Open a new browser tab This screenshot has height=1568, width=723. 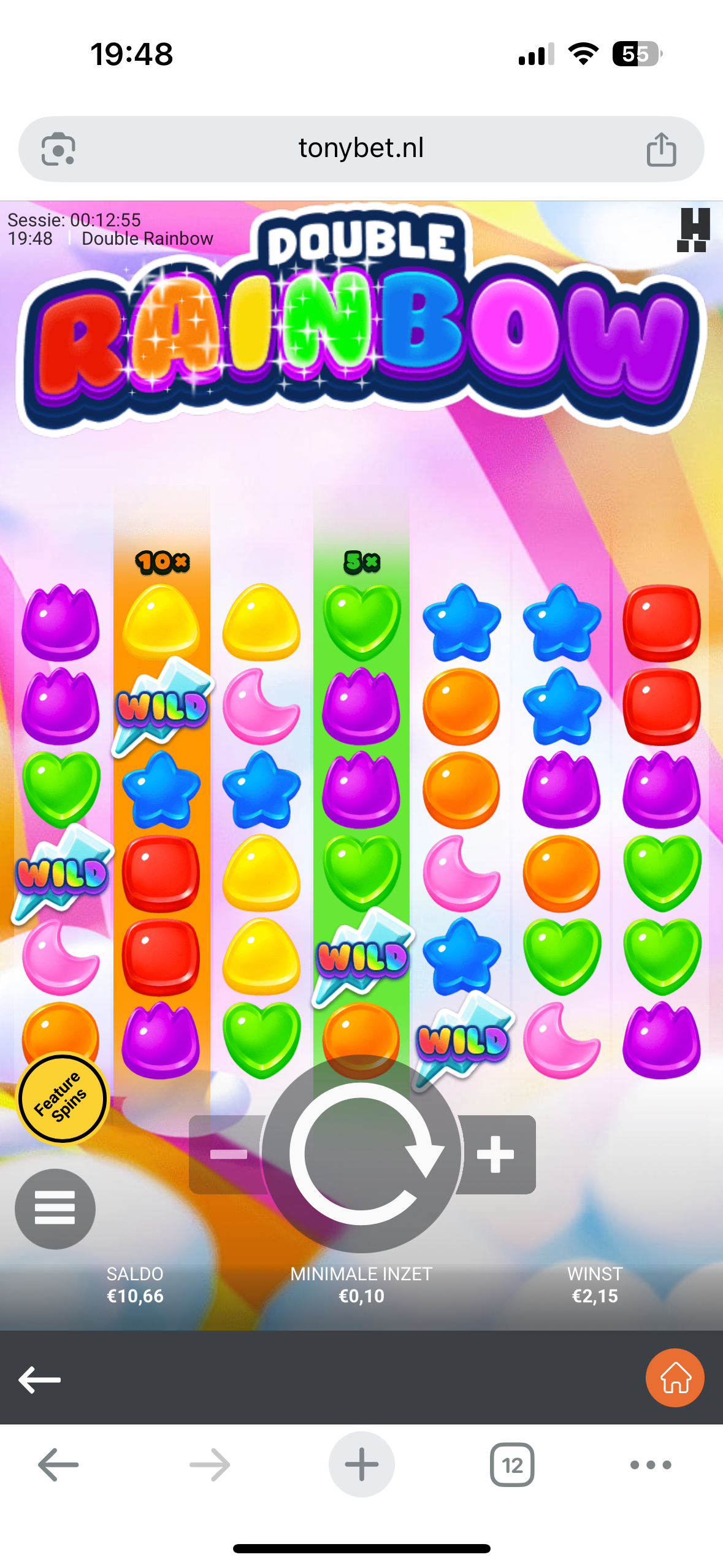coord(361,1464)
